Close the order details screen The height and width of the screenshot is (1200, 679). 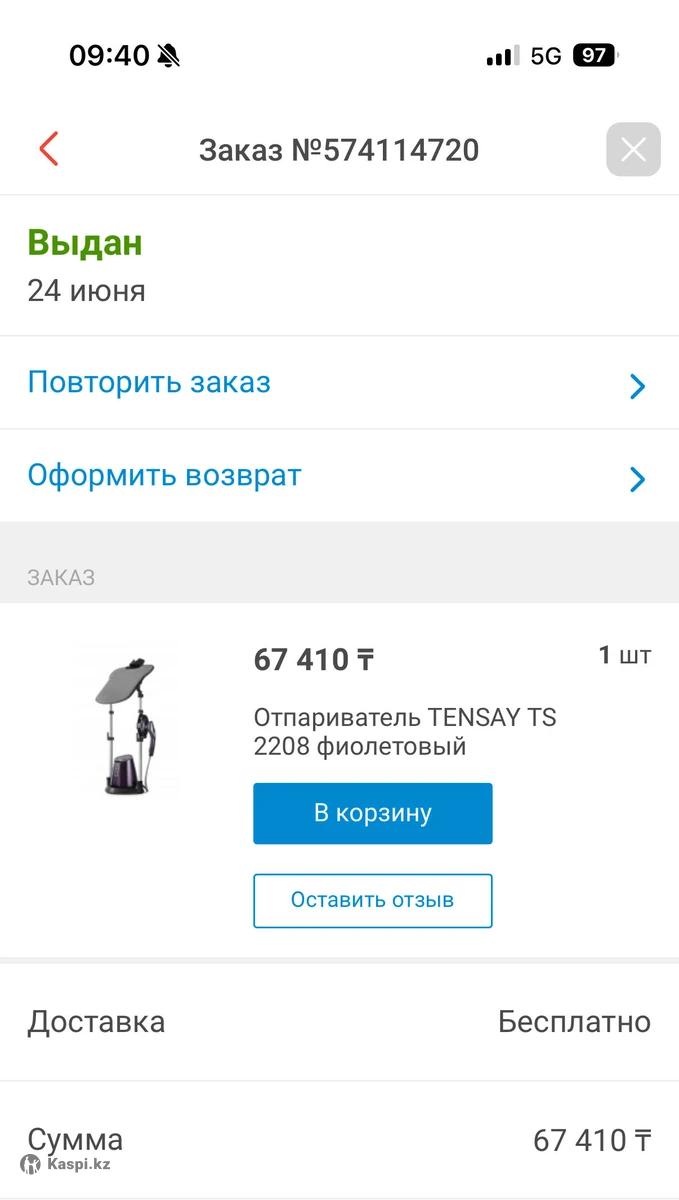click(x=633, y=150)
